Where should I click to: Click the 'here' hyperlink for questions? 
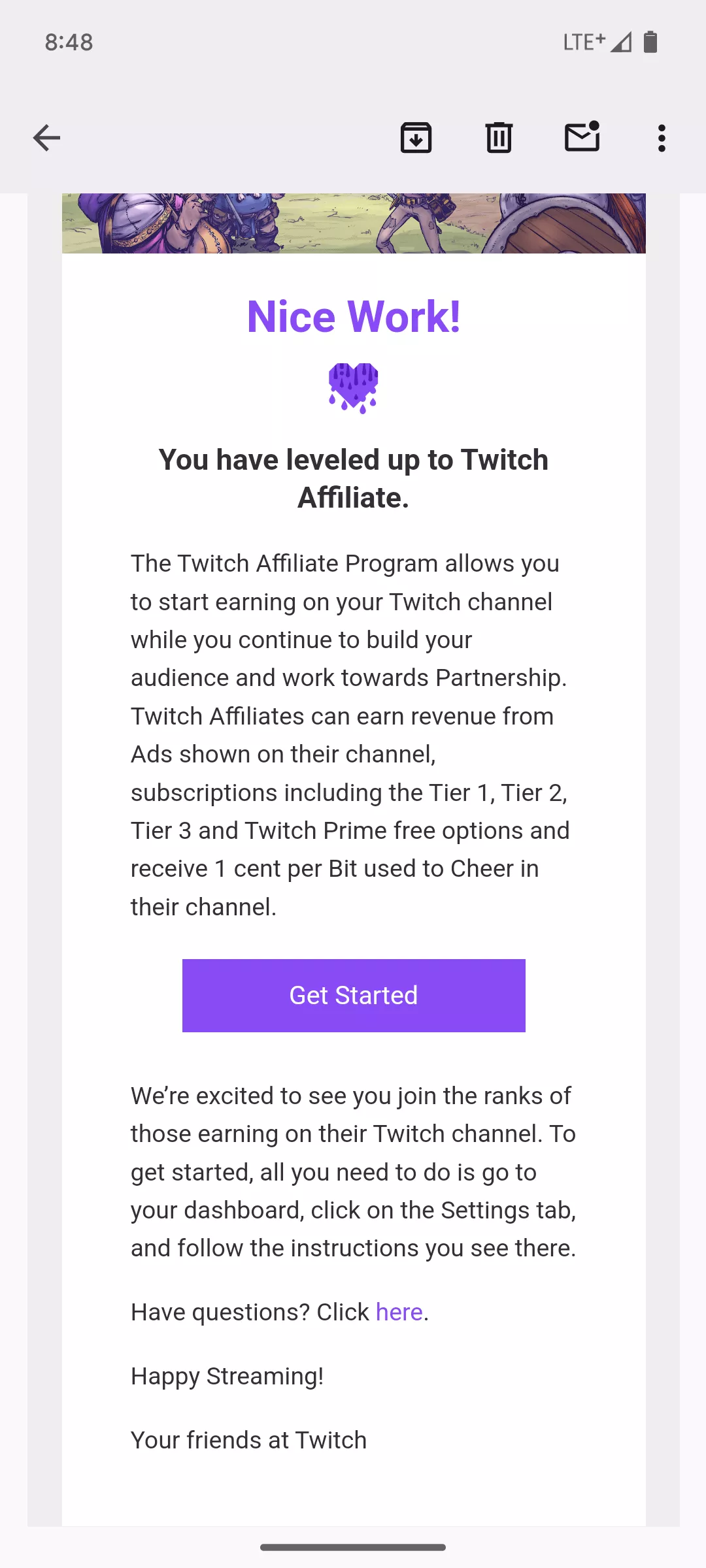398,1312
